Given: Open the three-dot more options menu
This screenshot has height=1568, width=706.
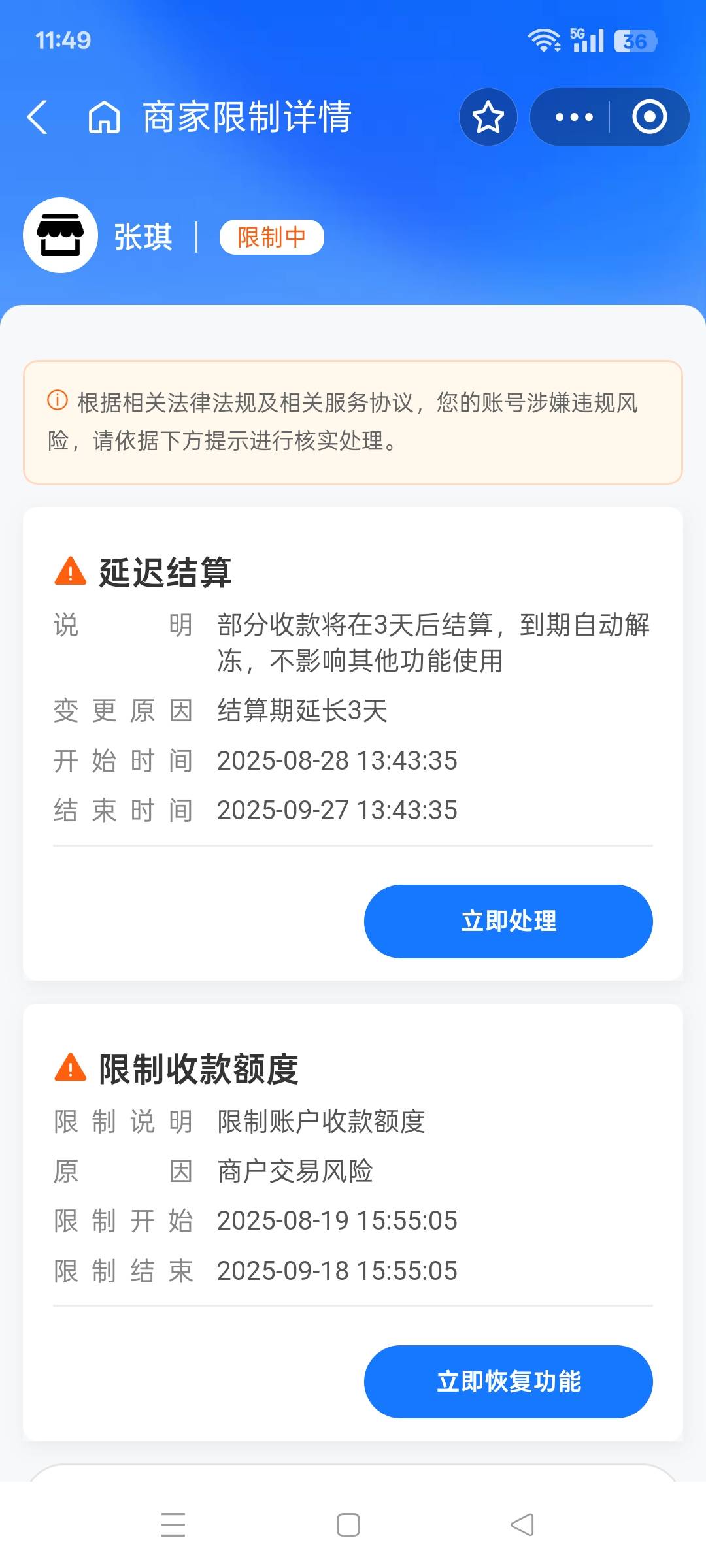Looking at the screenshot, I should (573, 117).
